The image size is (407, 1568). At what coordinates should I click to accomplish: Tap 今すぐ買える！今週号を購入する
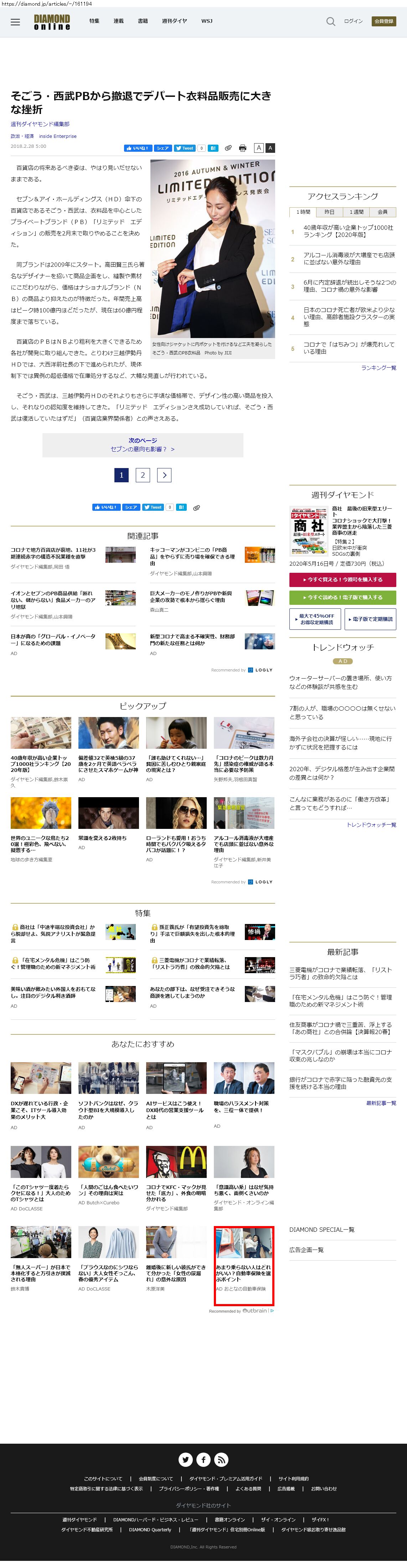[x=342, y=580]
